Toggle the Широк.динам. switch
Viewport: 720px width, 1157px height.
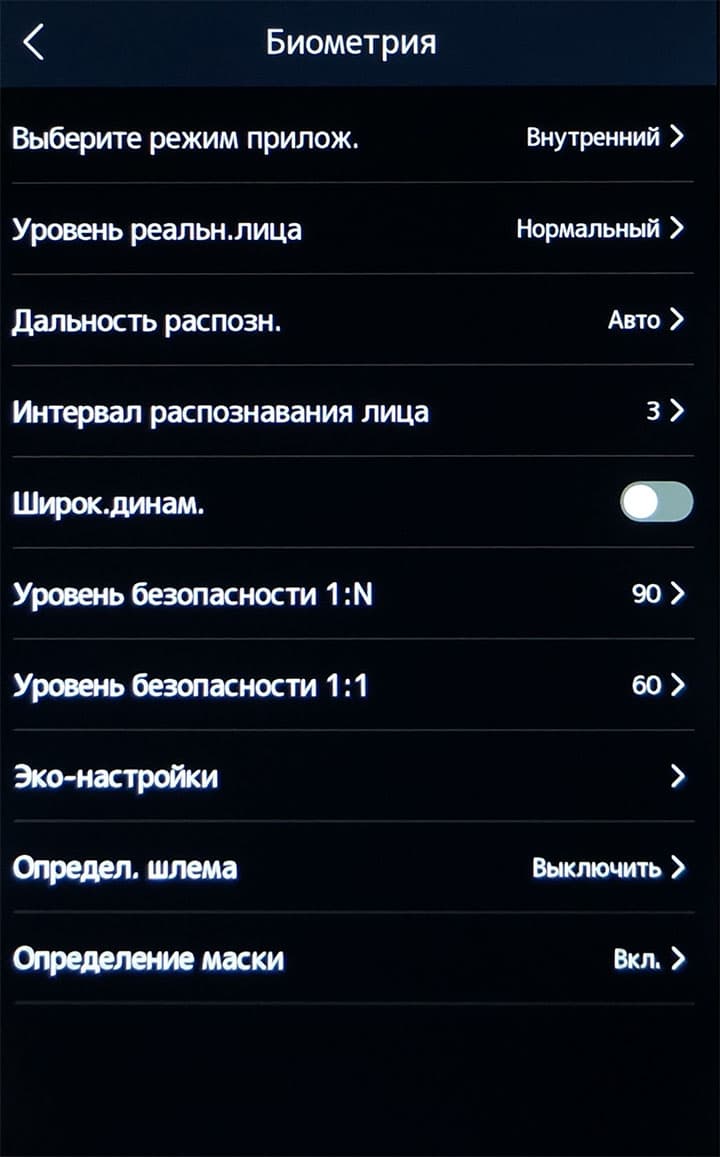pyautogui.click(x=656, y=502)
